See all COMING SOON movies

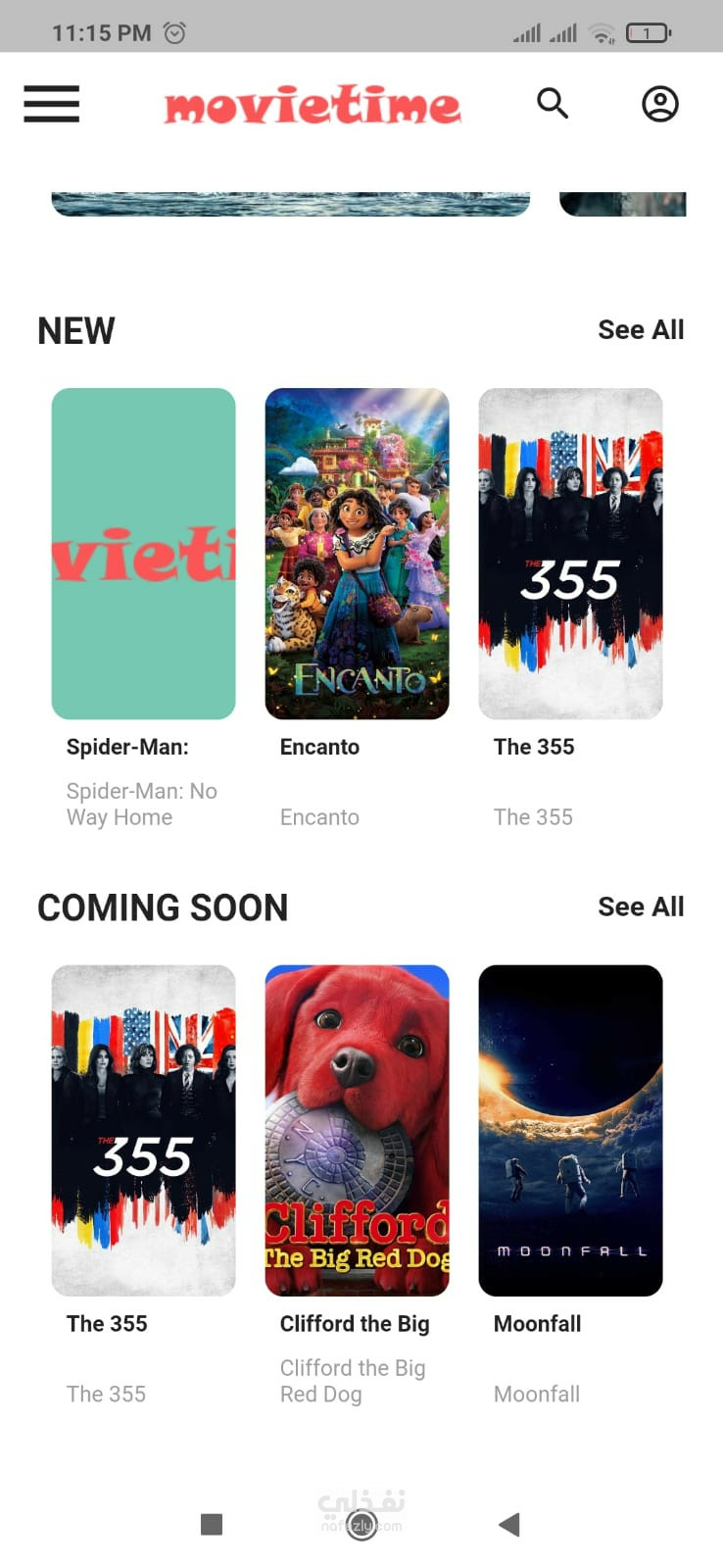point(641,907)
